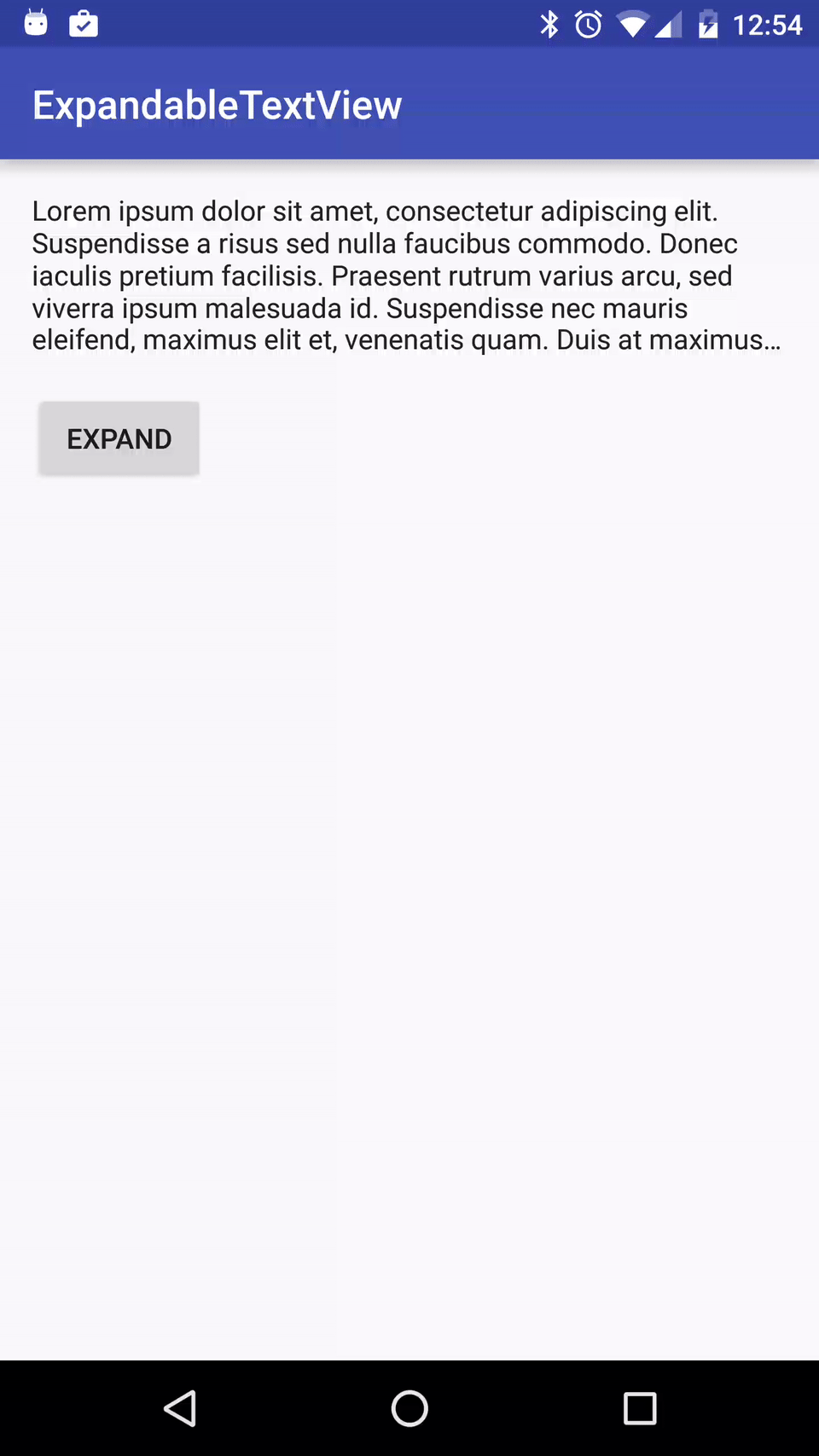Viewport: 819px width, 1456px height.
Task: Open the recent apps overview
Action: 640,1408
